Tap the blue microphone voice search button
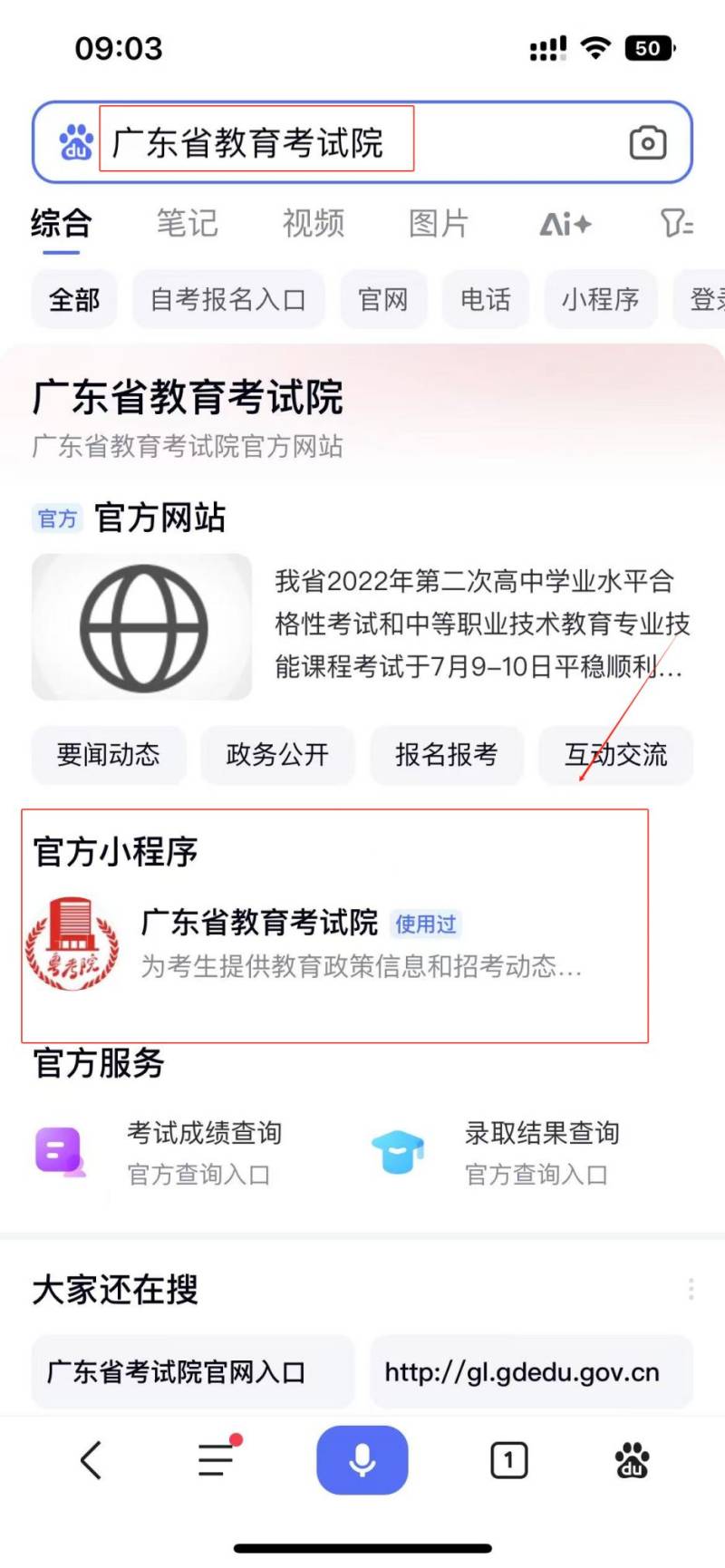Viewport: 725px width, 1568px height. 362,1459
